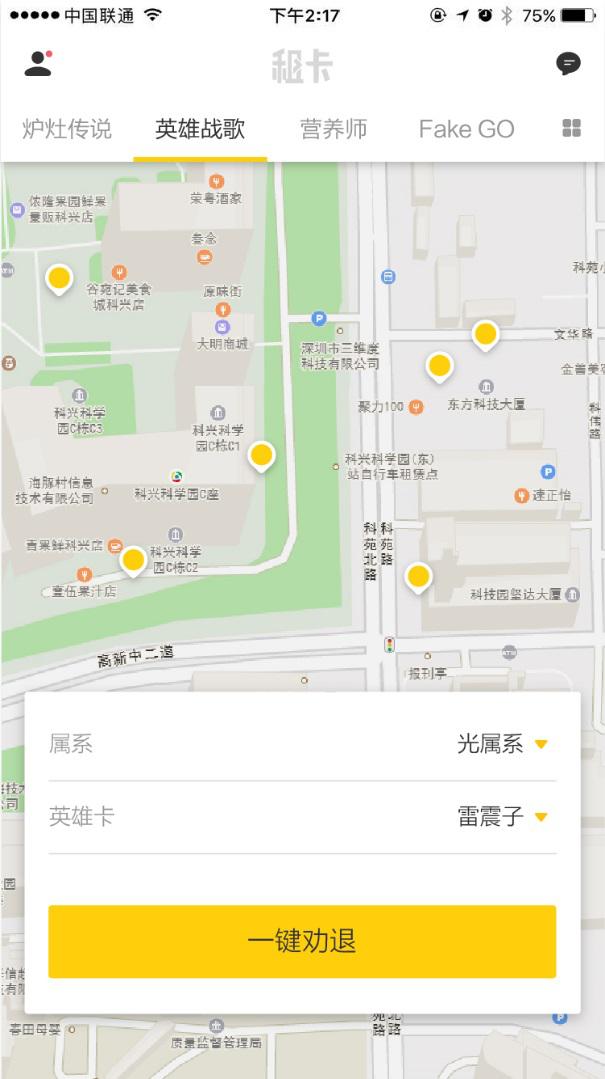Viewport: 605px width, 1079px height.
Task: Tap the yellow pin near 文华路
Action: click(x=485, y=334)
